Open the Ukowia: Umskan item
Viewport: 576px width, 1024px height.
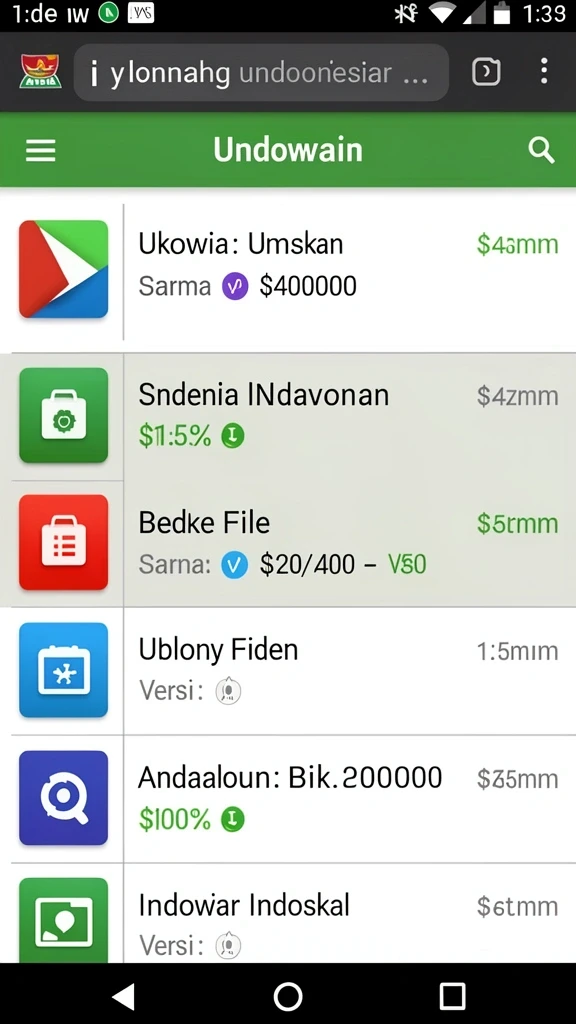tap(288, 270)
